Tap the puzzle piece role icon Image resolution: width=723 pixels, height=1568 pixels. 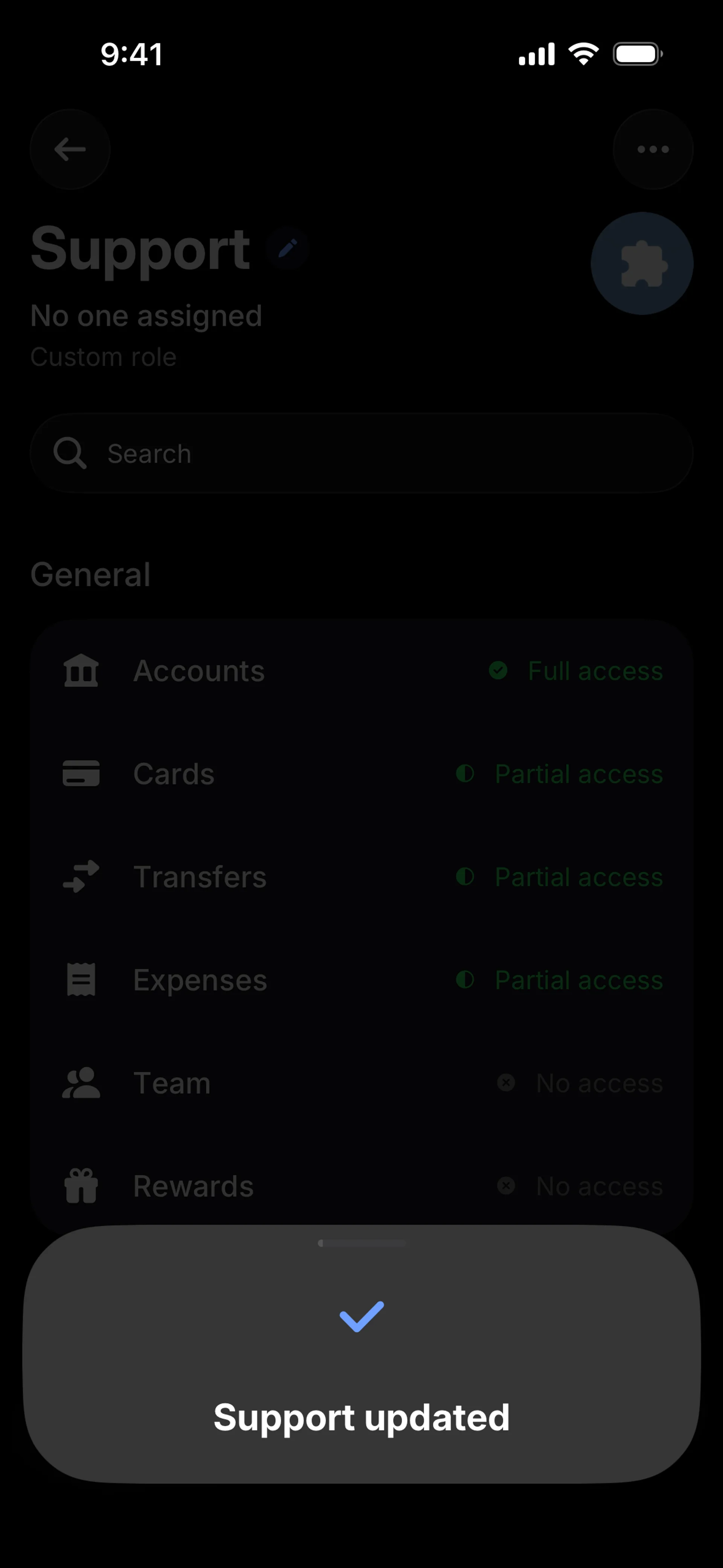click(642, 264)
